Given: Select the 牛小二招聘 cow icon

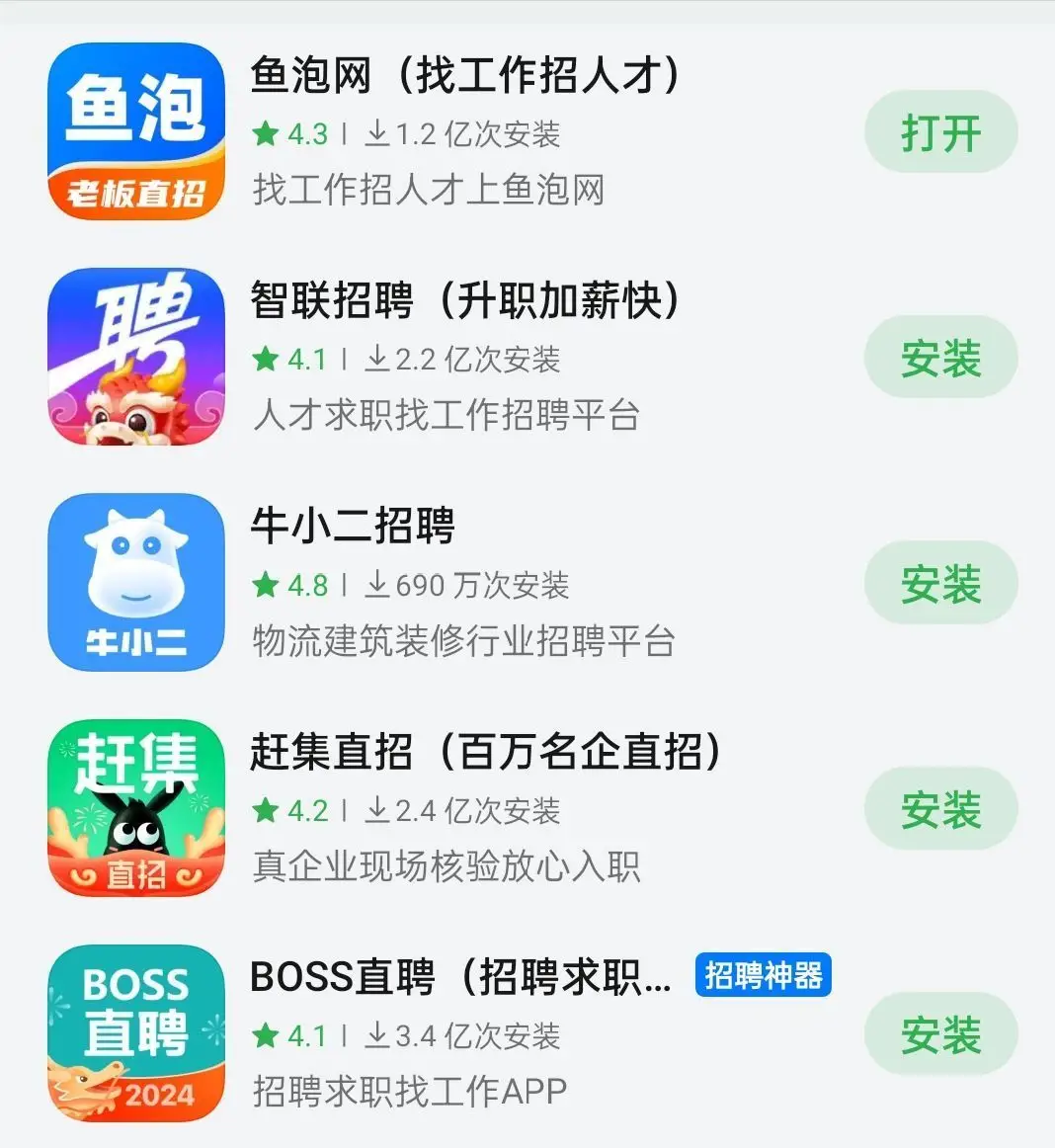Looking at the screenshot, I should pos(136,583).
